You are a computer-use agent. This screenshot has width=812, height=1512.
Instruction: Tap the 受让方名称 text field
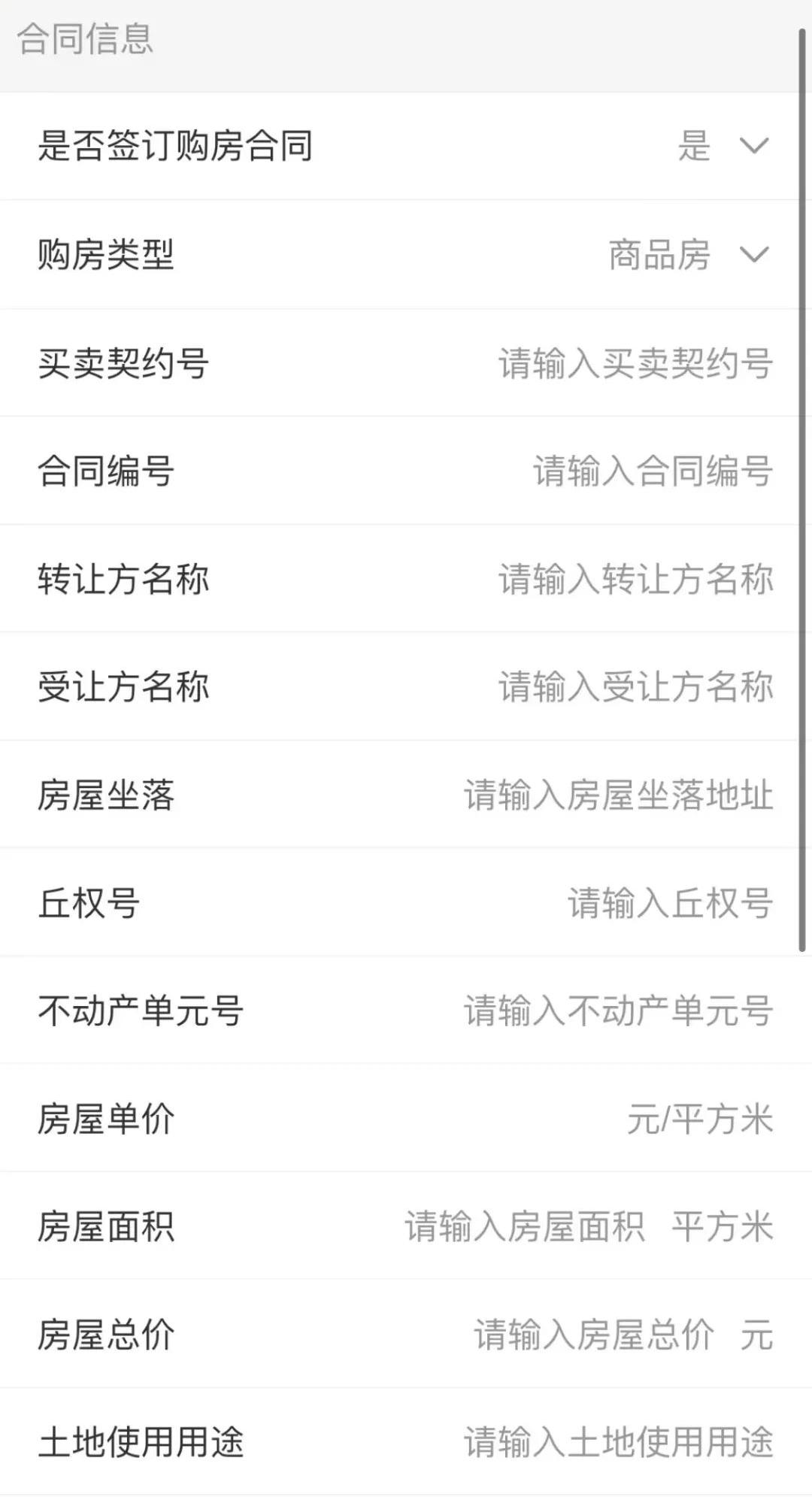[x=635, y=687]
